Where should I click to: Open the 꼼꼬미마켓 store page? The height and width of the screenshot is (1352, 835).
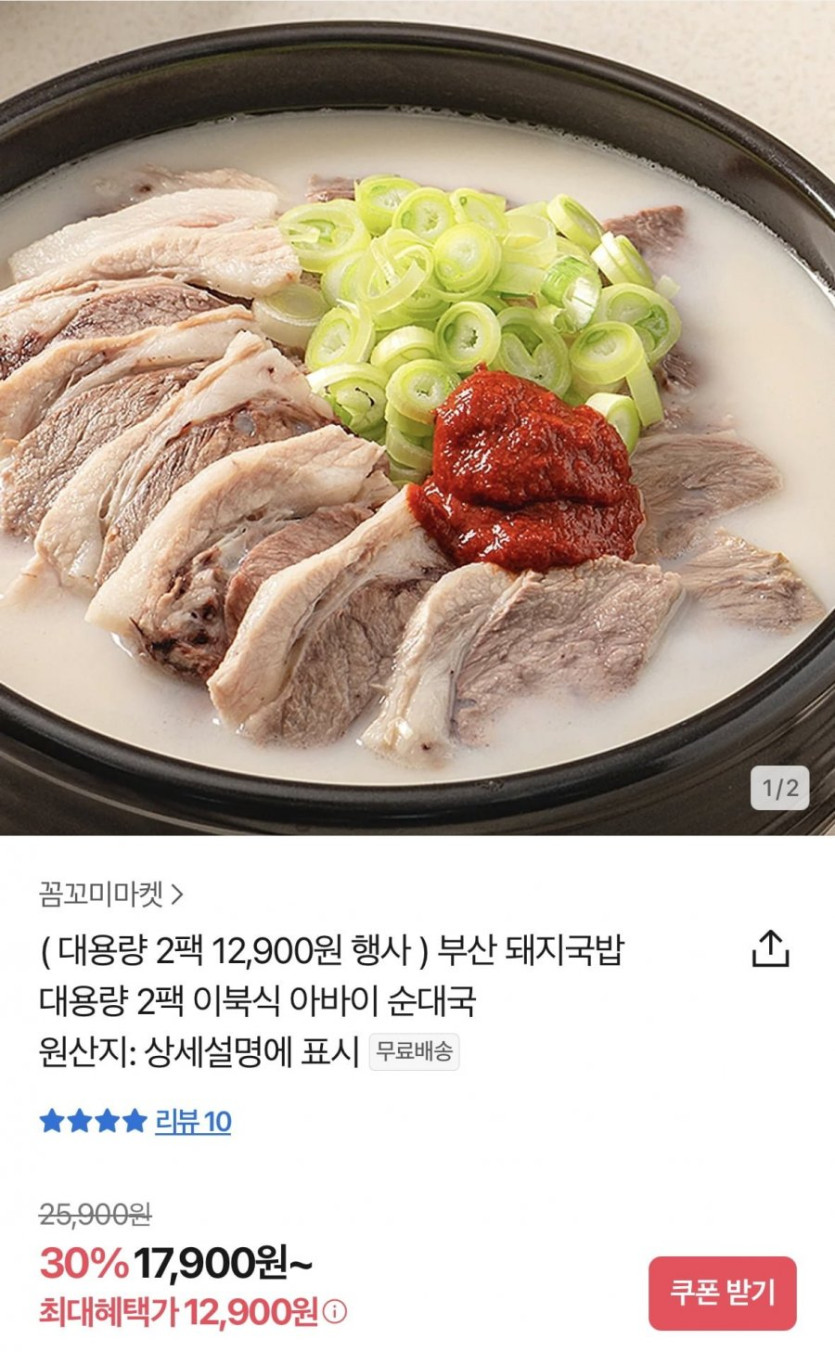(x=111, y=893)
